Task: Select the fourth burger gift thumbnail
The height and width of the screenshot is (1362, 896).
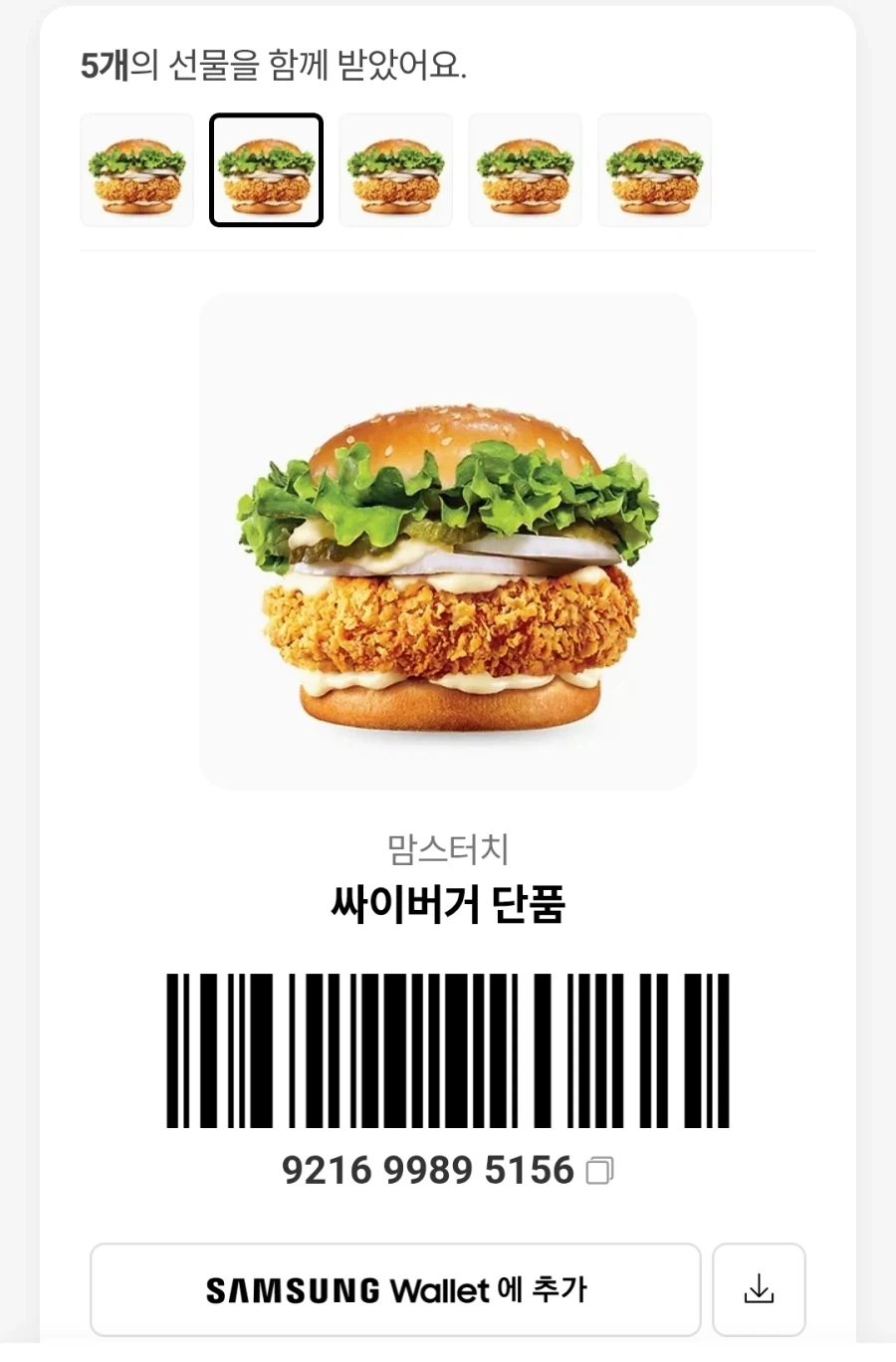Action: 525,169
